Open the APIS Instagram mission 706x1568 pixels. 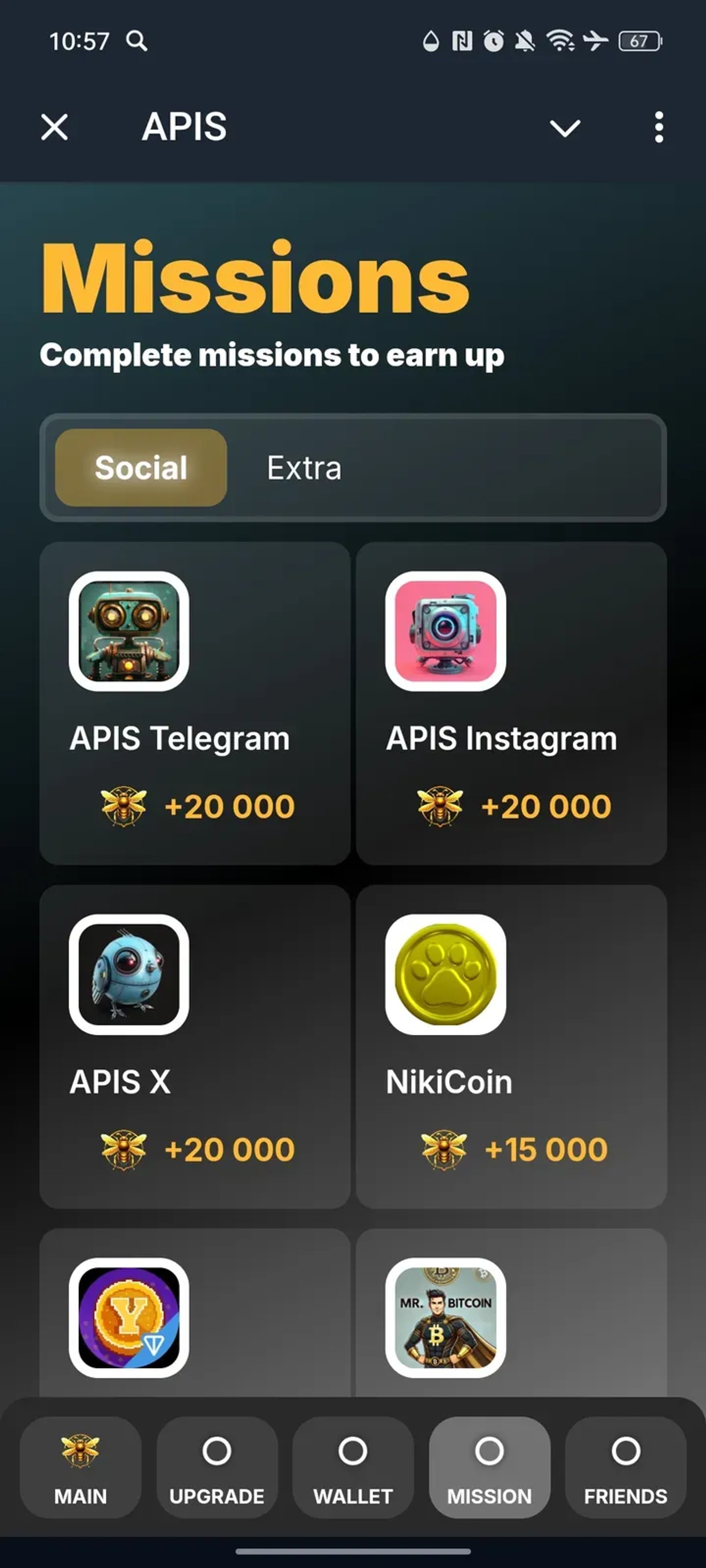tap(511, 703)
